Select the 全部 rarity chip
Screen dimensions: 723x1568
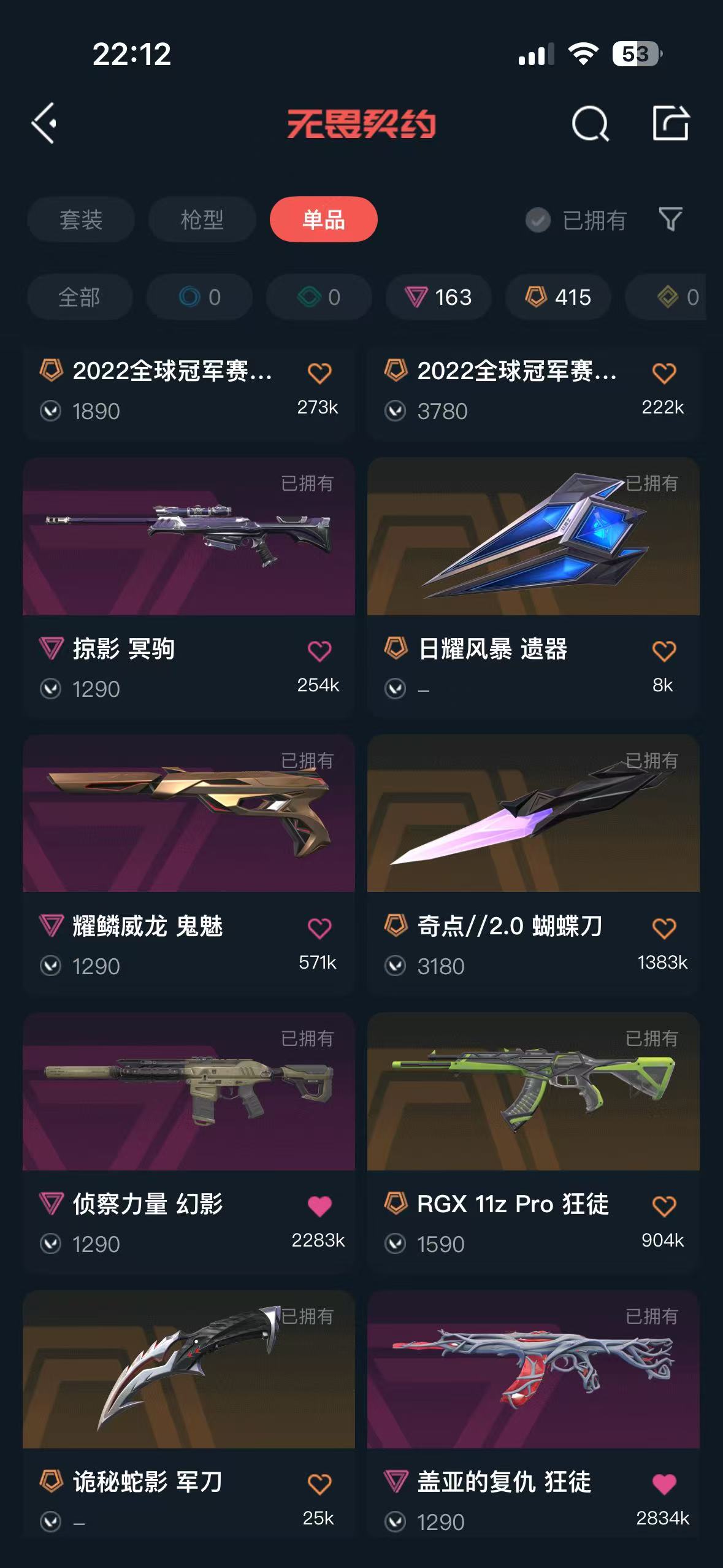(80, 298)
